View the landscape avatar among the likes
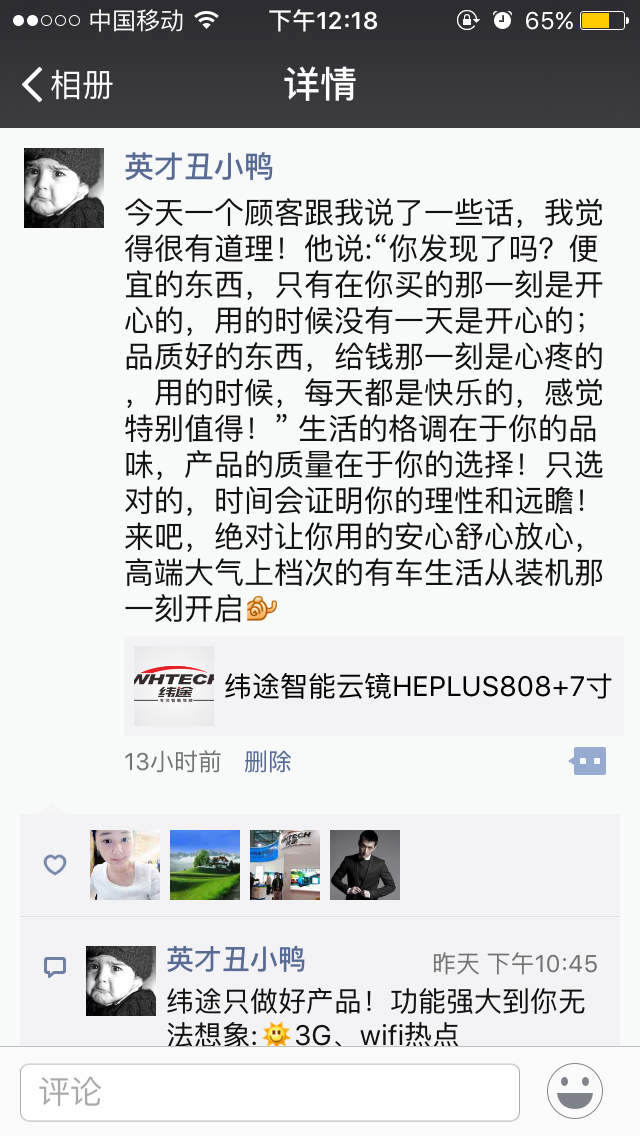 [x=205, y=865]
